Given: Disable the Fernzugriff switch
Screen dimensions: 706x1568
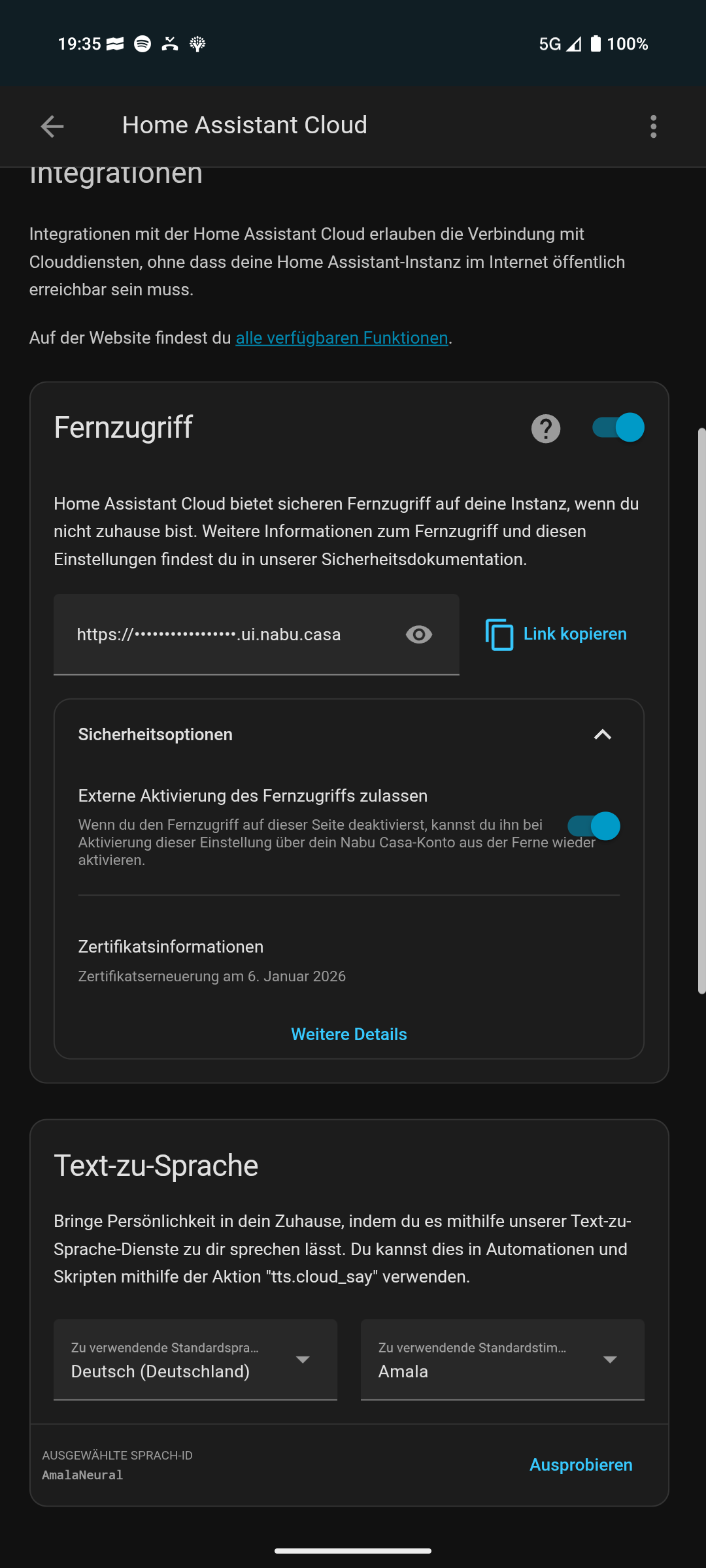Looking at the screenshot, I should tap(618, 428).
